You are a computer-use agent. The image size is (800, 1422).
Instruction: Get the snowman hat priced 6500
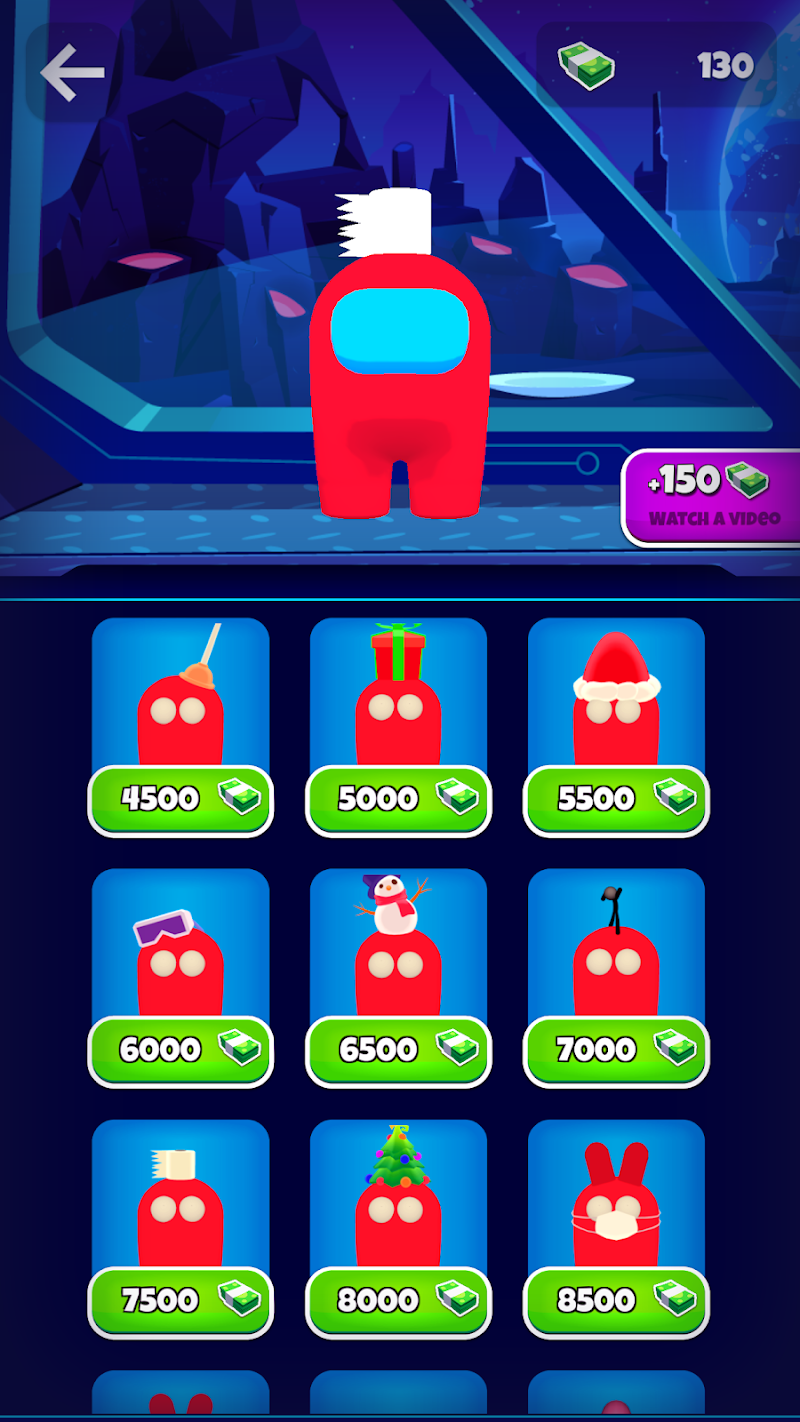click(x=398, y=1050)
